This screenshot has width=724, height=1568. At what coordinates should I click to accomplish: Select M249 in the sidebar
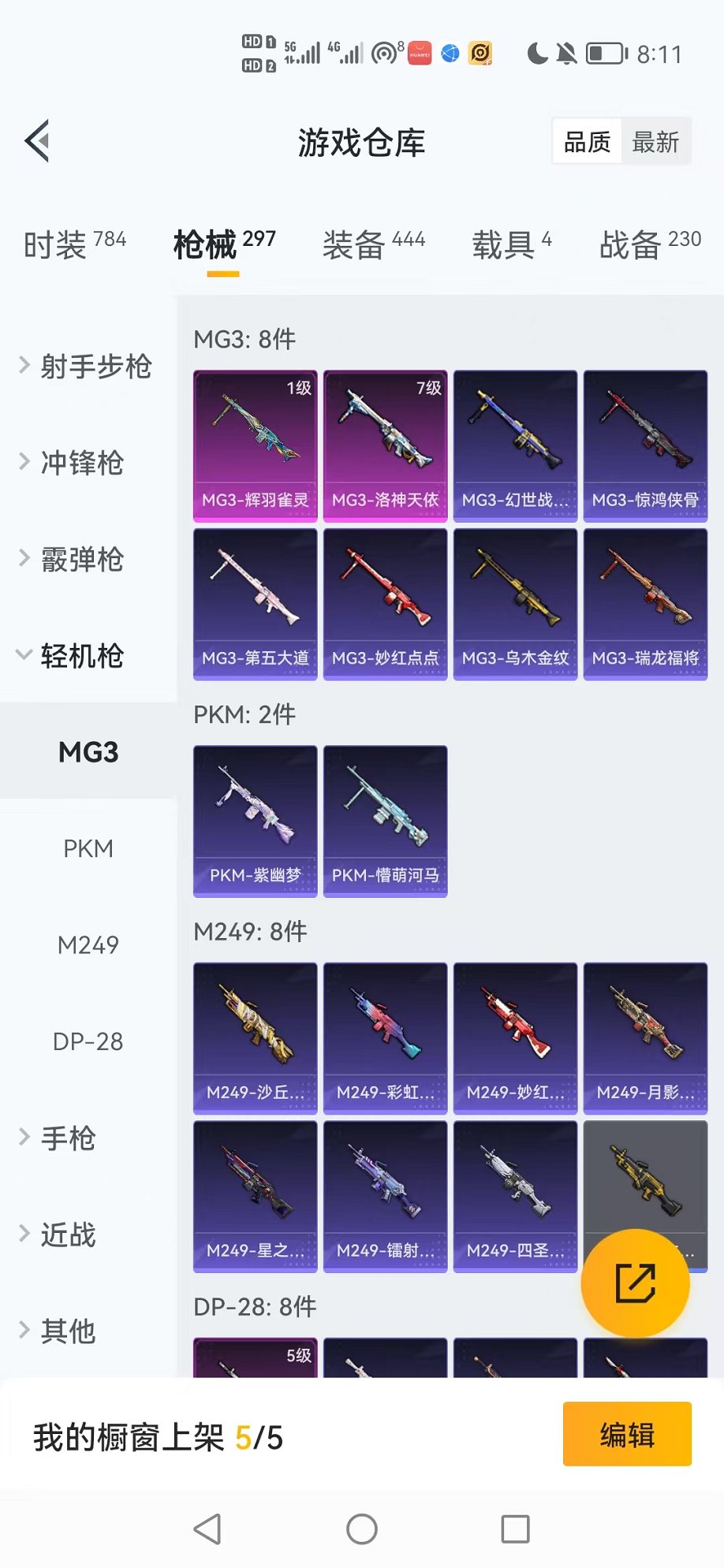(x=88, y=945)
